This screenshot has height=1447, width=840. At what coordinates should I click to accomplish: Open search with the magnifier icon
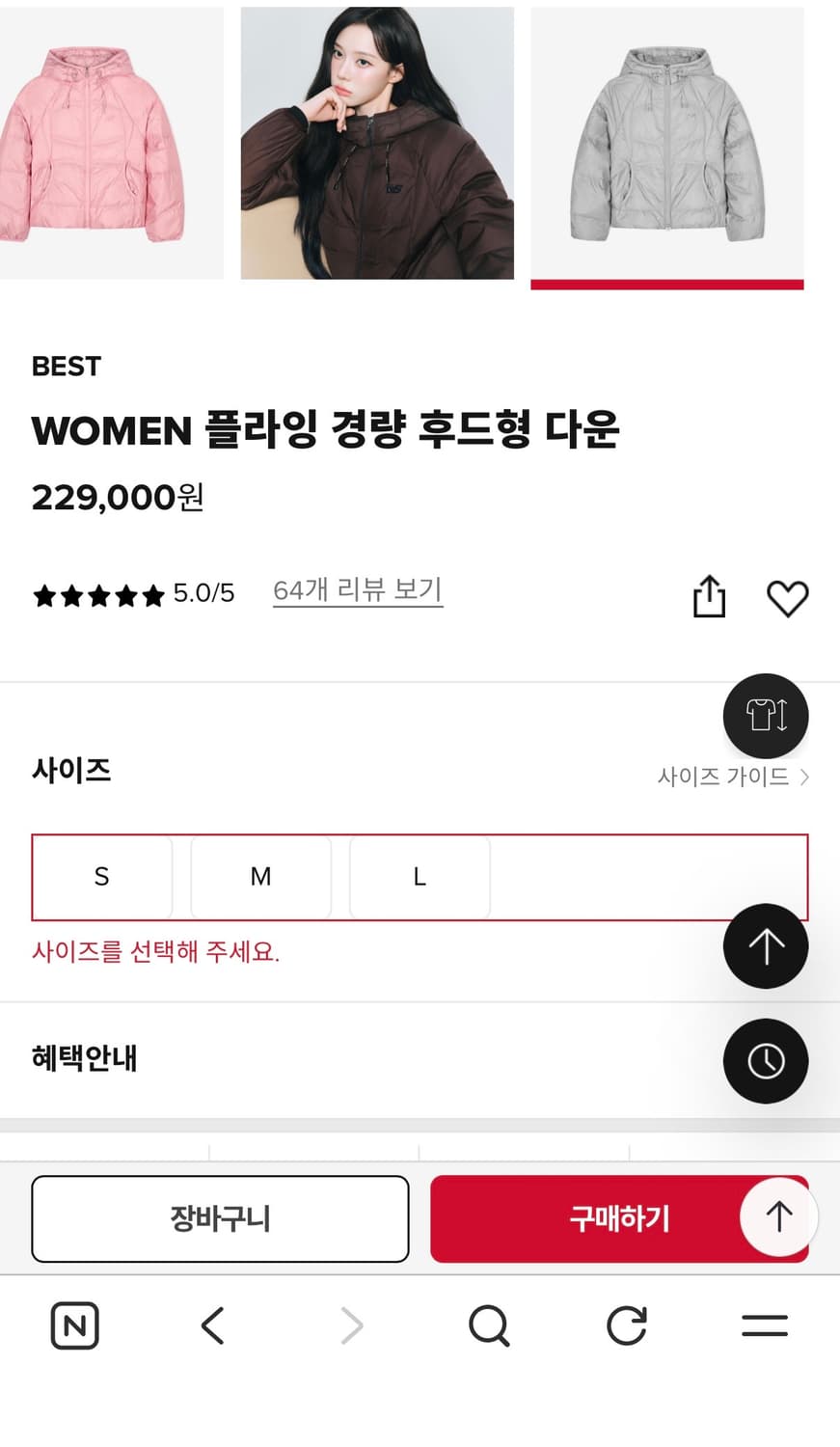point(489,1325)
